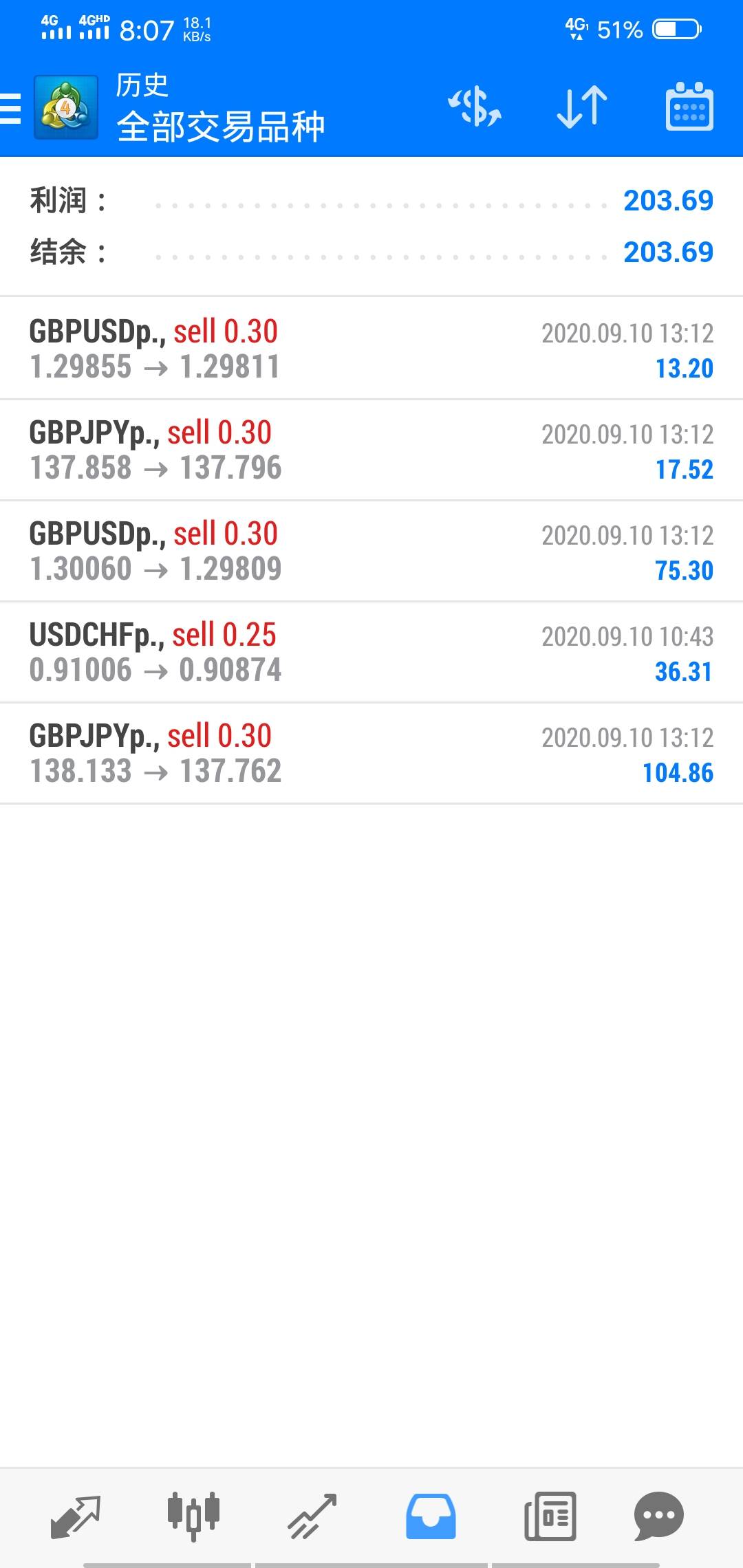View the GBPUSDp. trade with profit 75.30
The image size is (743, 1568).
tap(371, 552)
